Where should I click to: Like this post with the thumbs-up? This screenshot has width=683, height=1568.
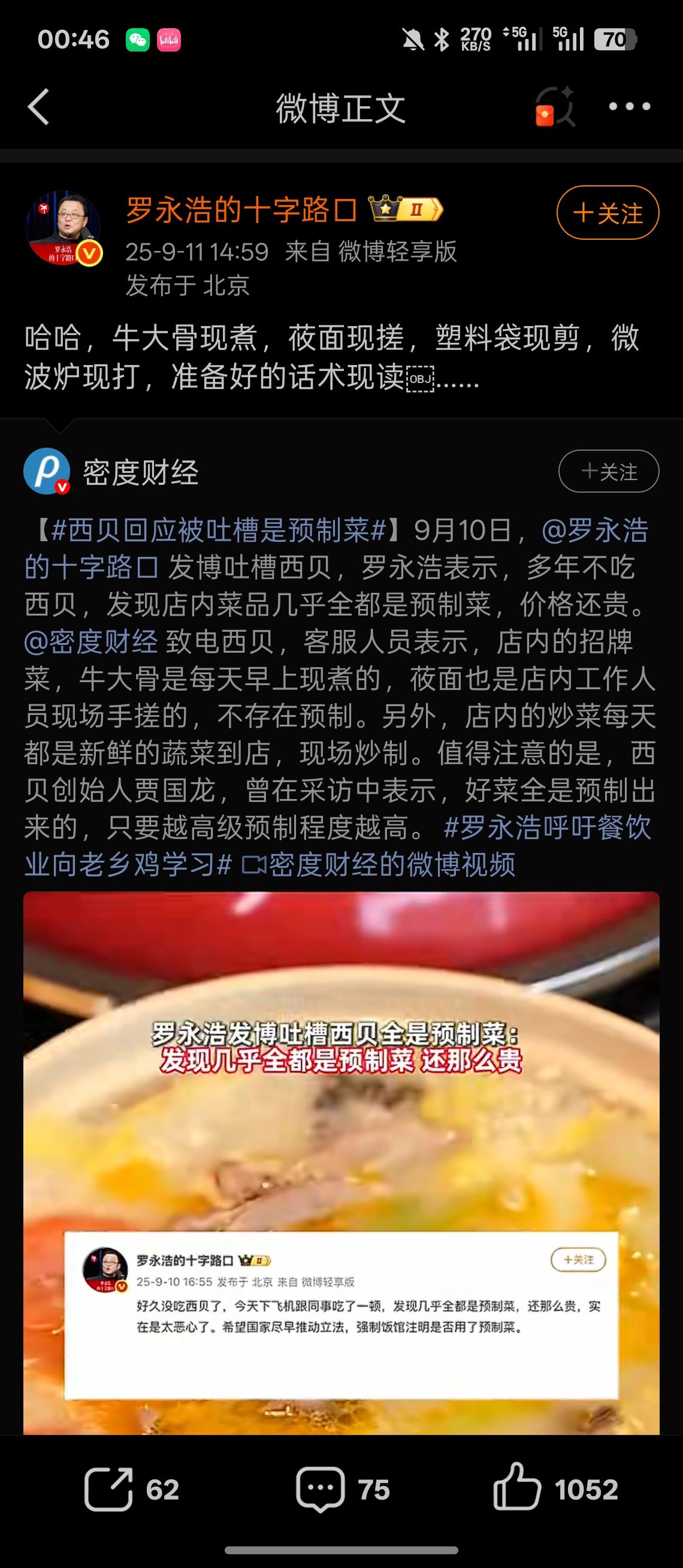pyautogui.click(x=555, y=1488)
